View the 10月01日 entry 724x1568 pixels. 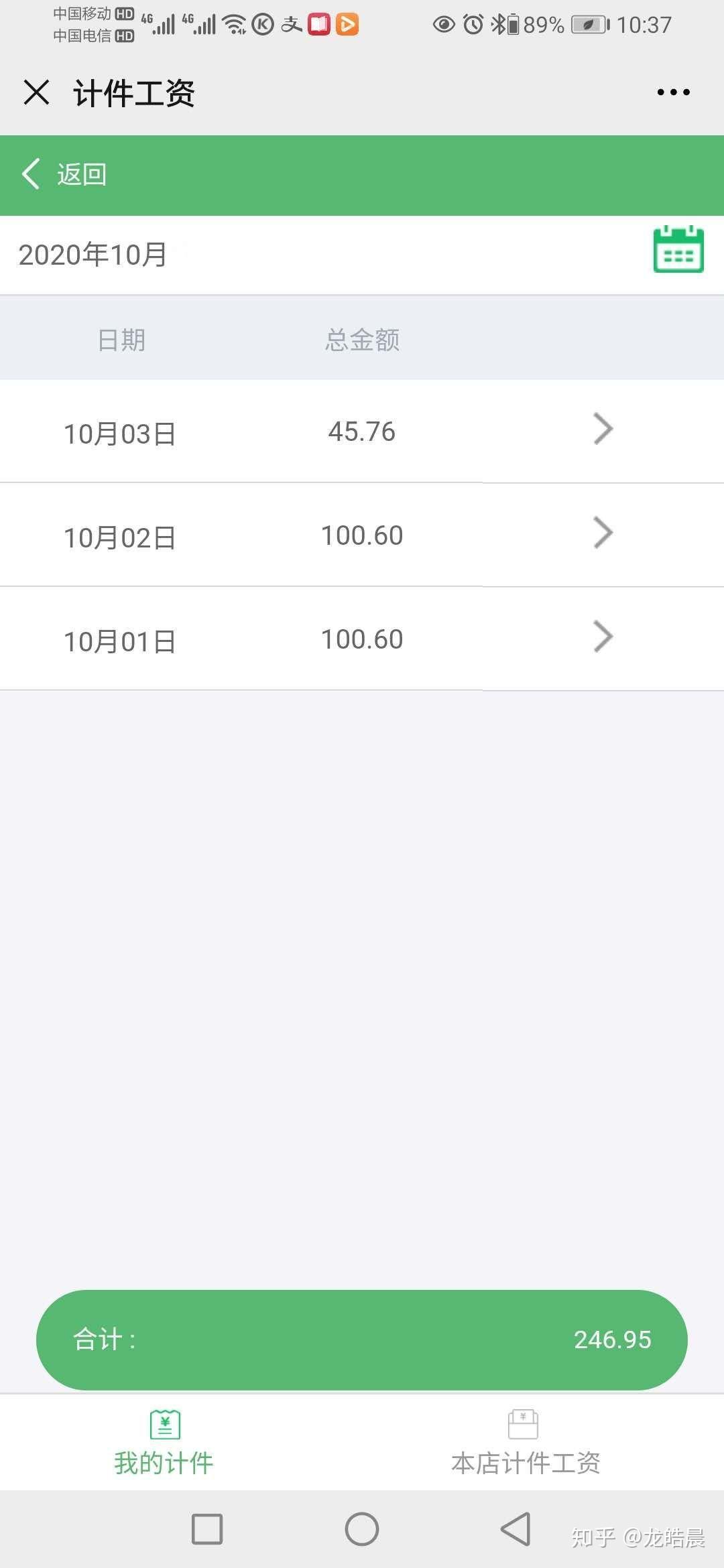[x=362, y=639]
